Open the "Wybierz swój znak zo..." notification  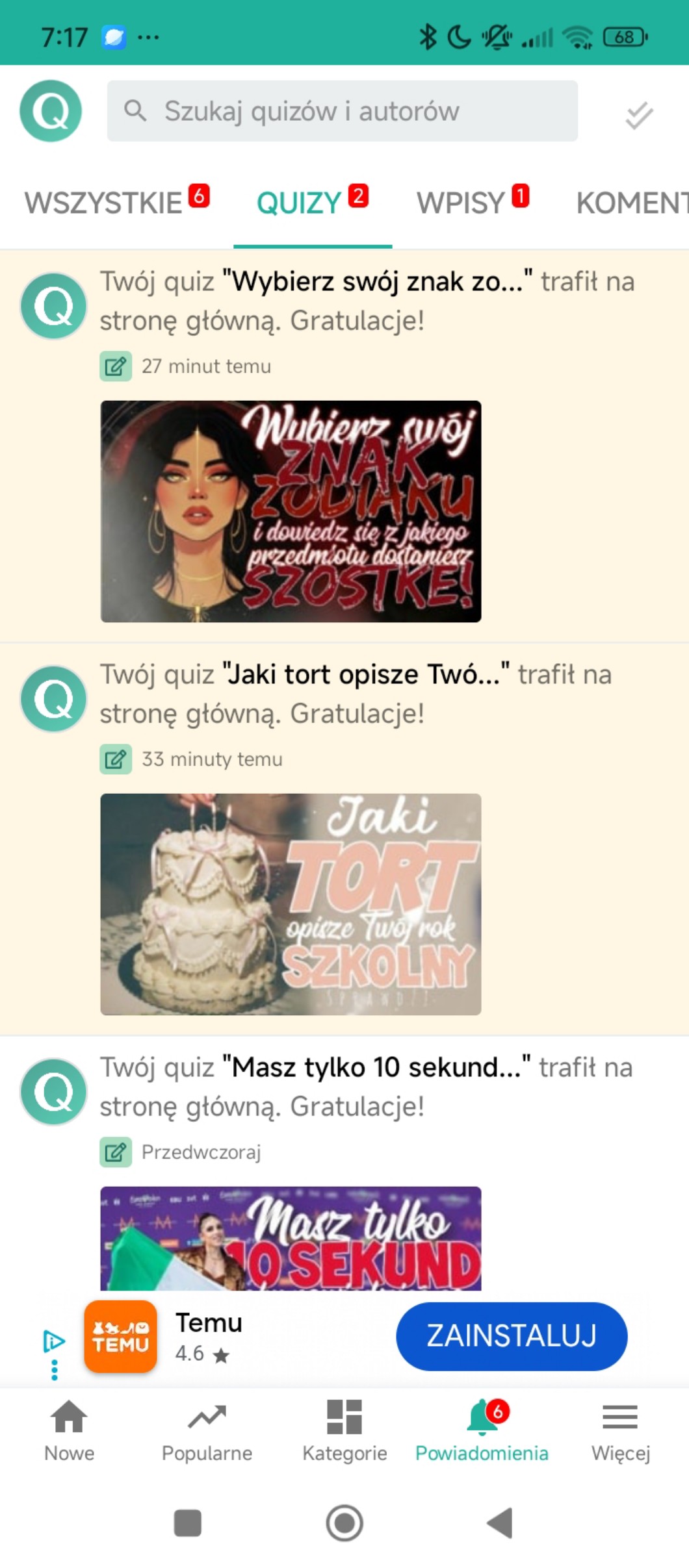[367, 301]
